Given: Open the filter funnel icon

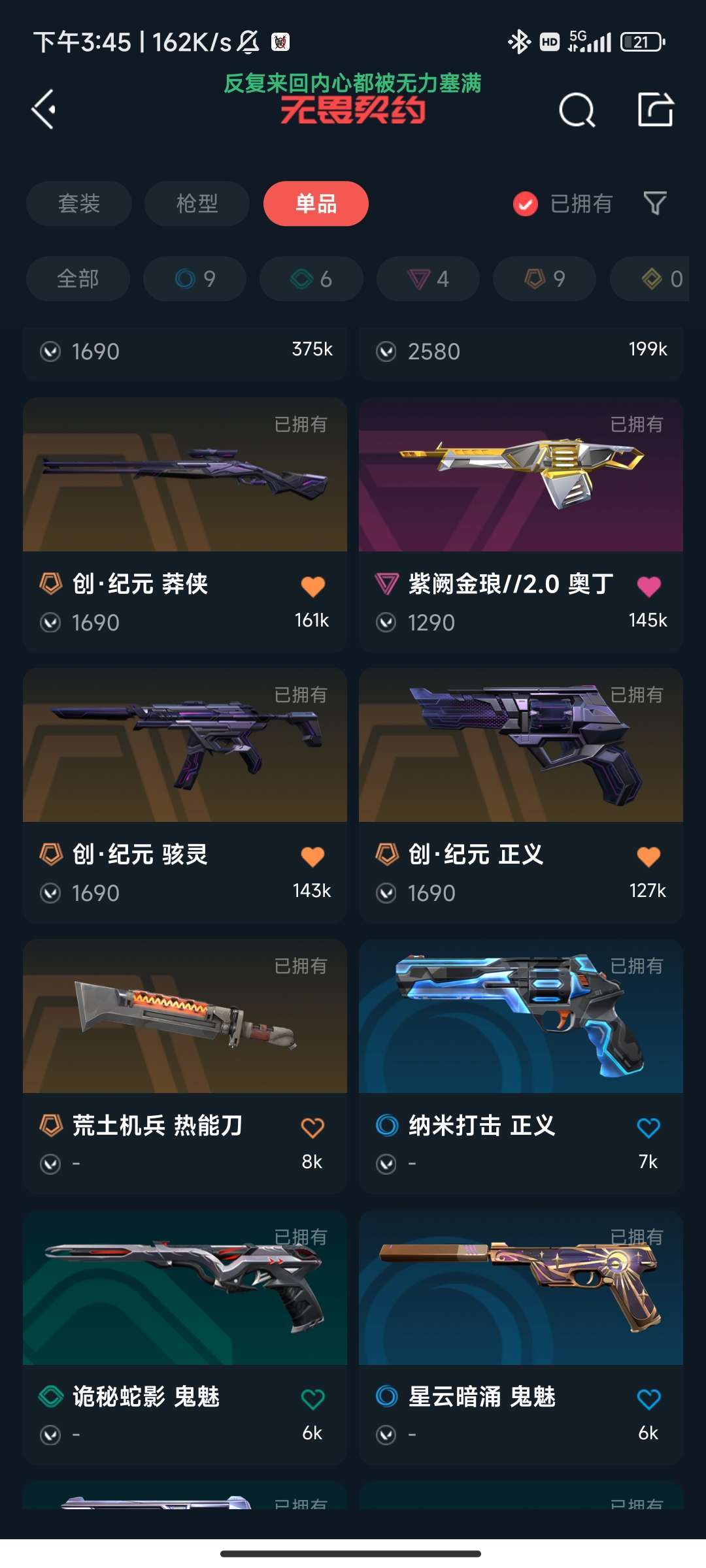Looking at the screenshot, I should [x=655, y=203].
